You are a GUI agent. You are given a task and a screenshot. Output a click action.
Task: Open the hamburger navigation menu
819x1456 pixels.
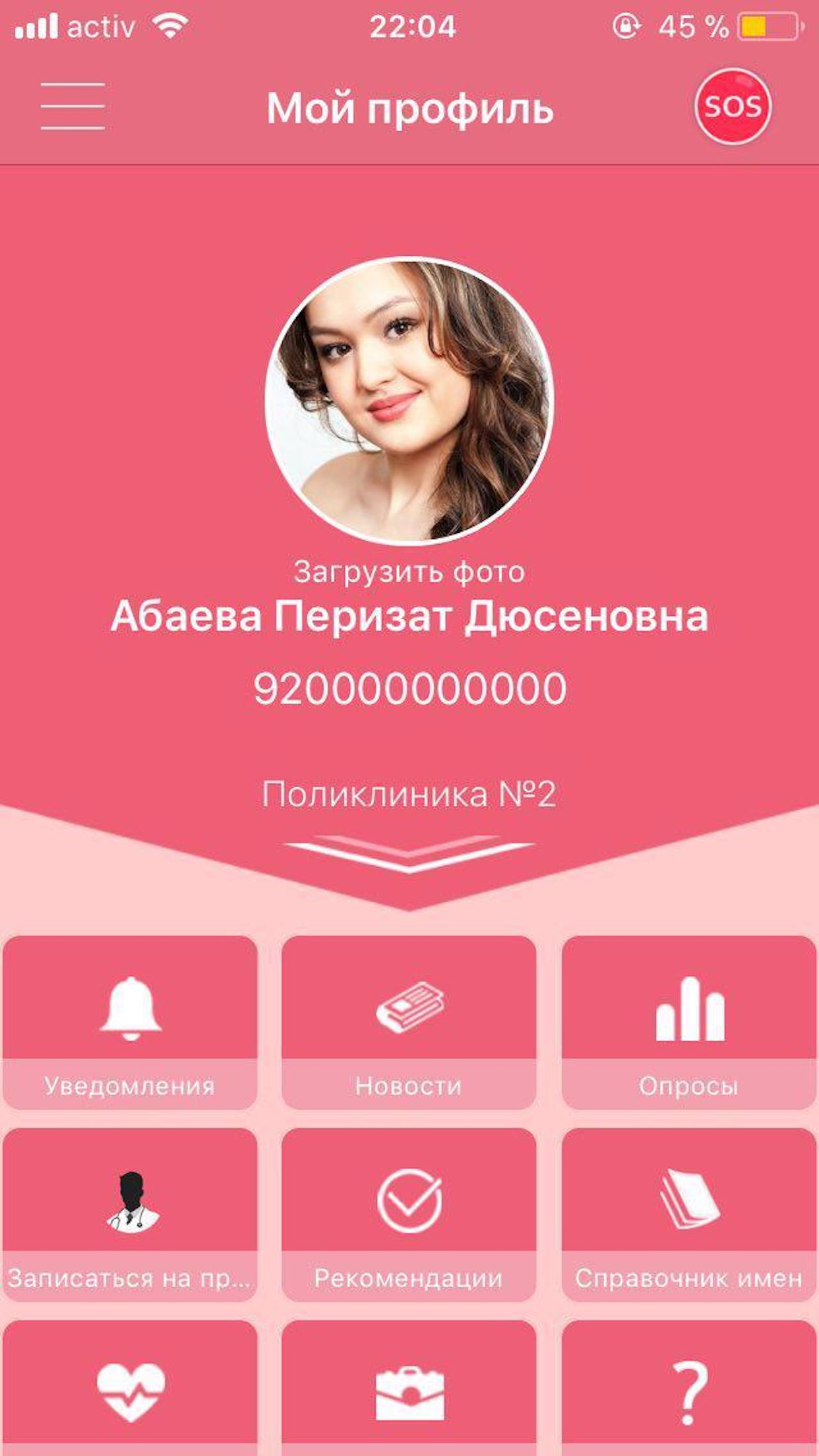pyautogui.click(x=73, y=106)
